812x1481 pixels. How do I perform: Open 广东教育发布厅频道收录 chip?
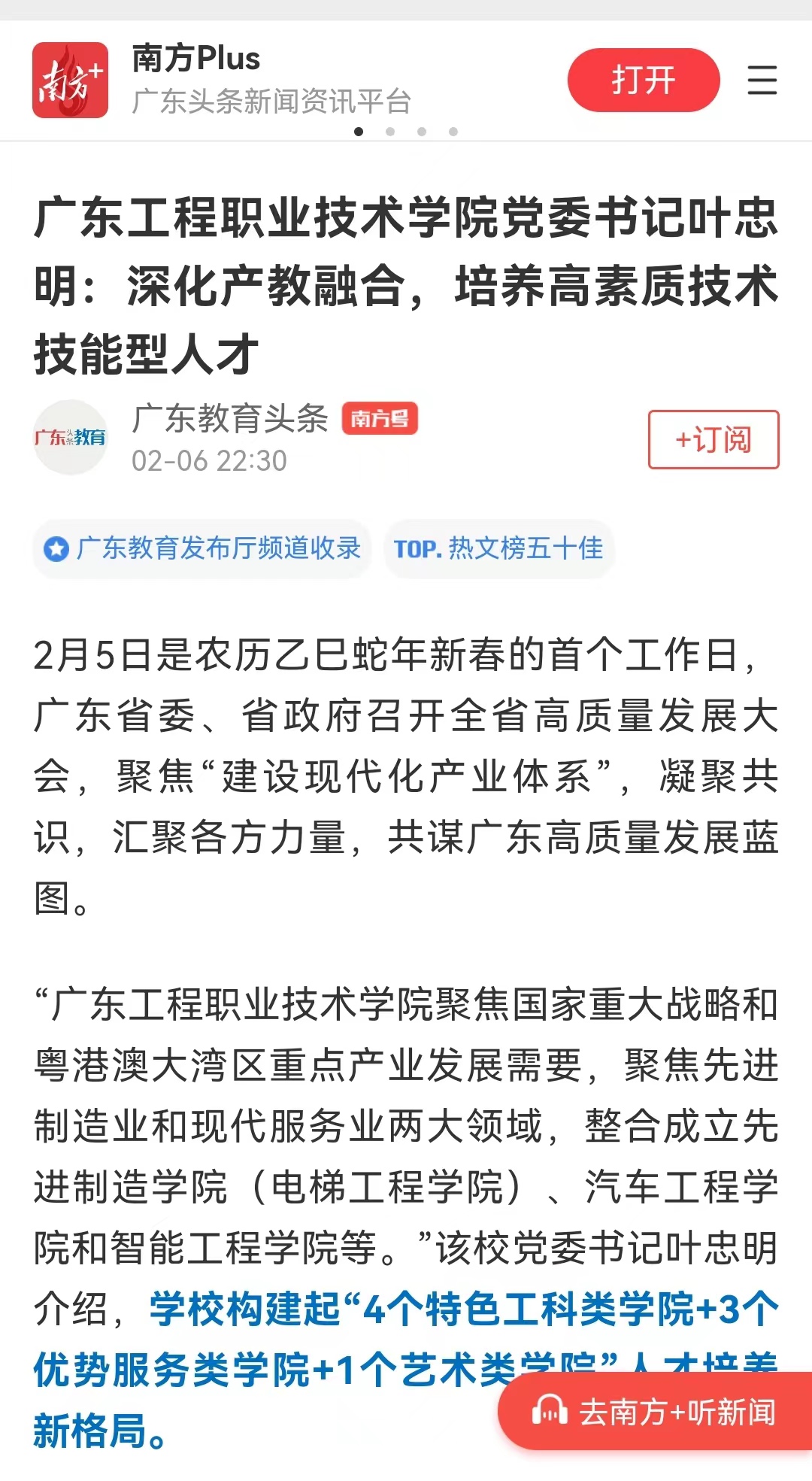203,548
